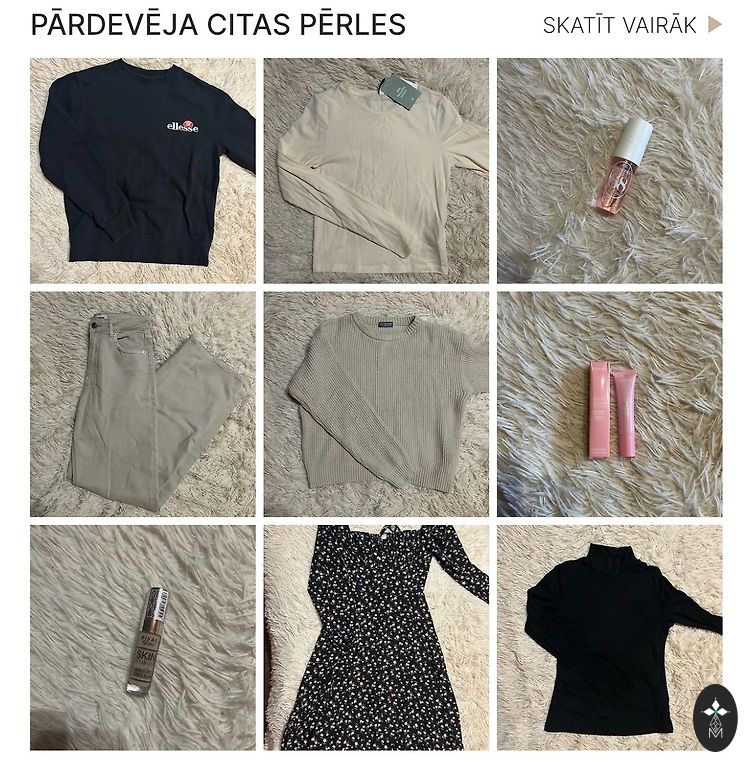View the pink cream tube with box
This screenshot has width=754, height=768.
609,404
